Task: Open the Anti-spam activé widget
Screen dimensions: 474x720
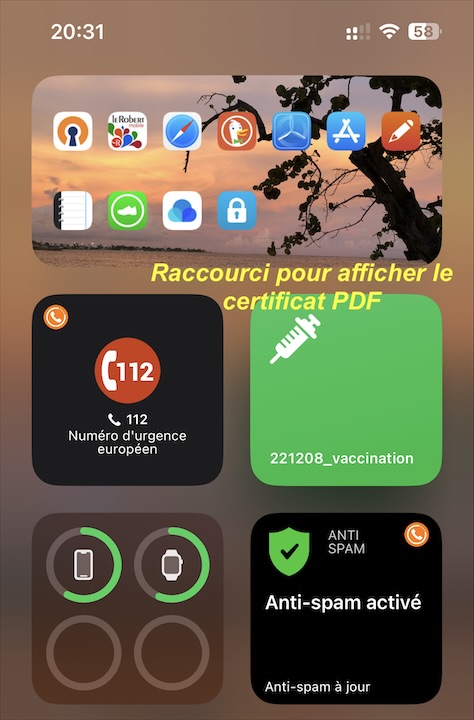Action: click(346, 608)
